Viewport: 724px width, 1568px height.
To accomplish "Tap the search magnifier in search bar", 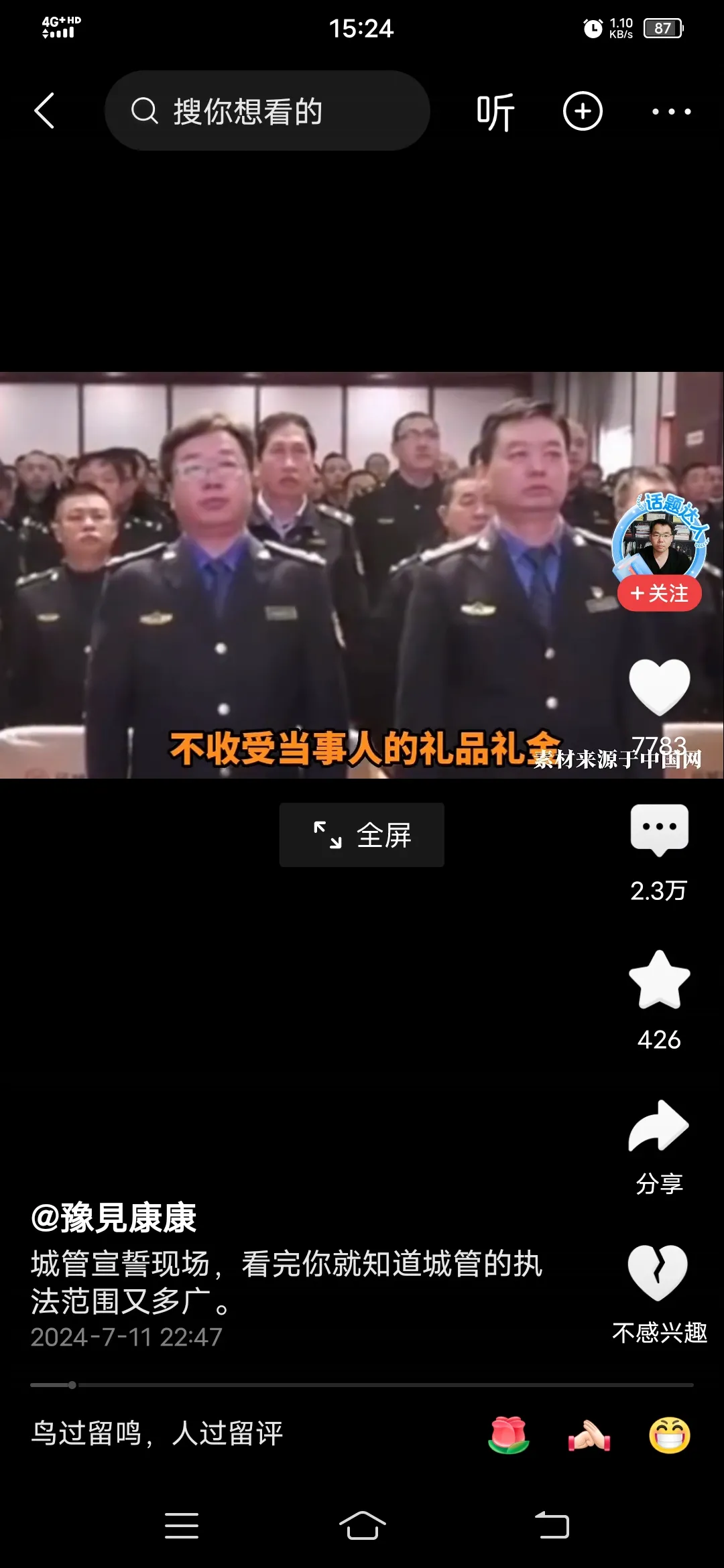I will point(143,110).
